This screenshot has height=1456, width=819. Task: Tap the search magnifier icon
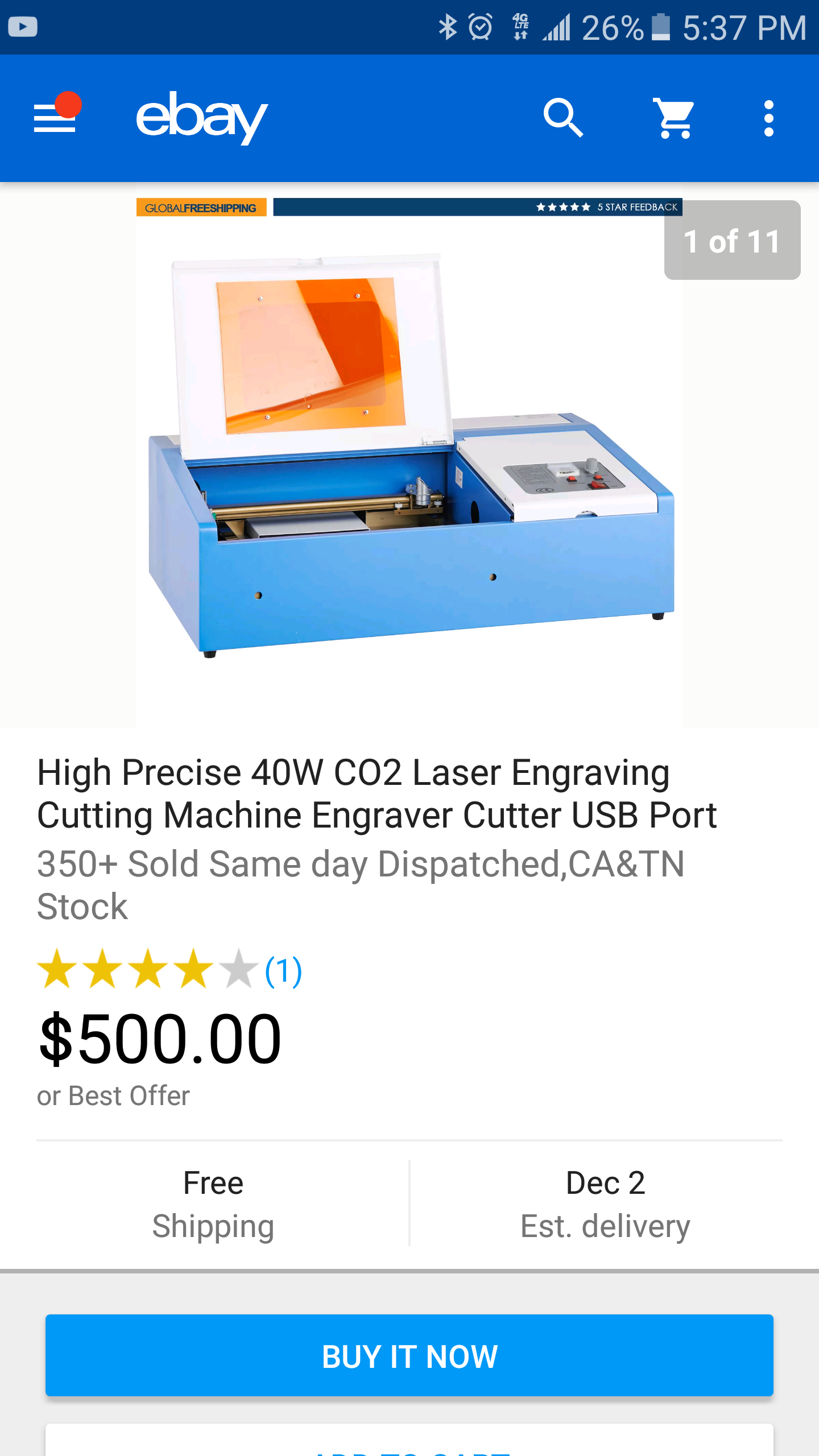point(563,118)
